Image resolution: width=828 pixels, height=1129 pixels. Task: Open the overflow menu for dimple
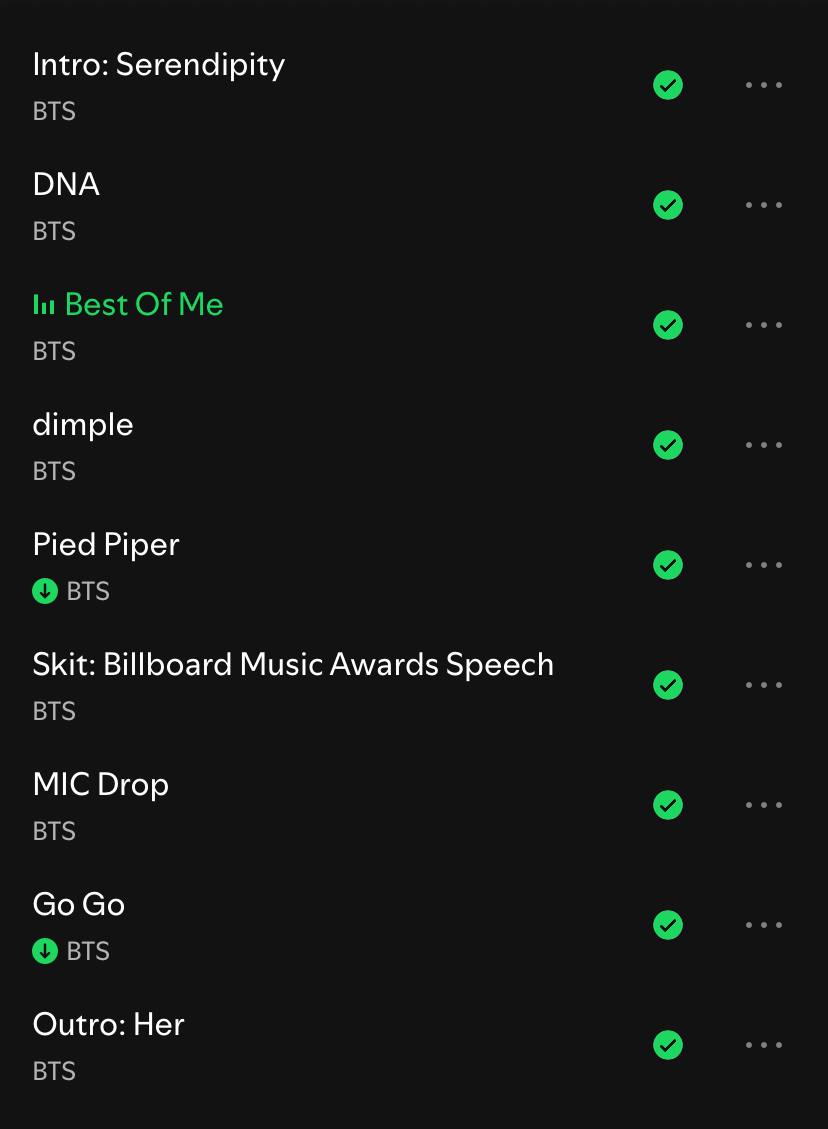click(764, 445)
